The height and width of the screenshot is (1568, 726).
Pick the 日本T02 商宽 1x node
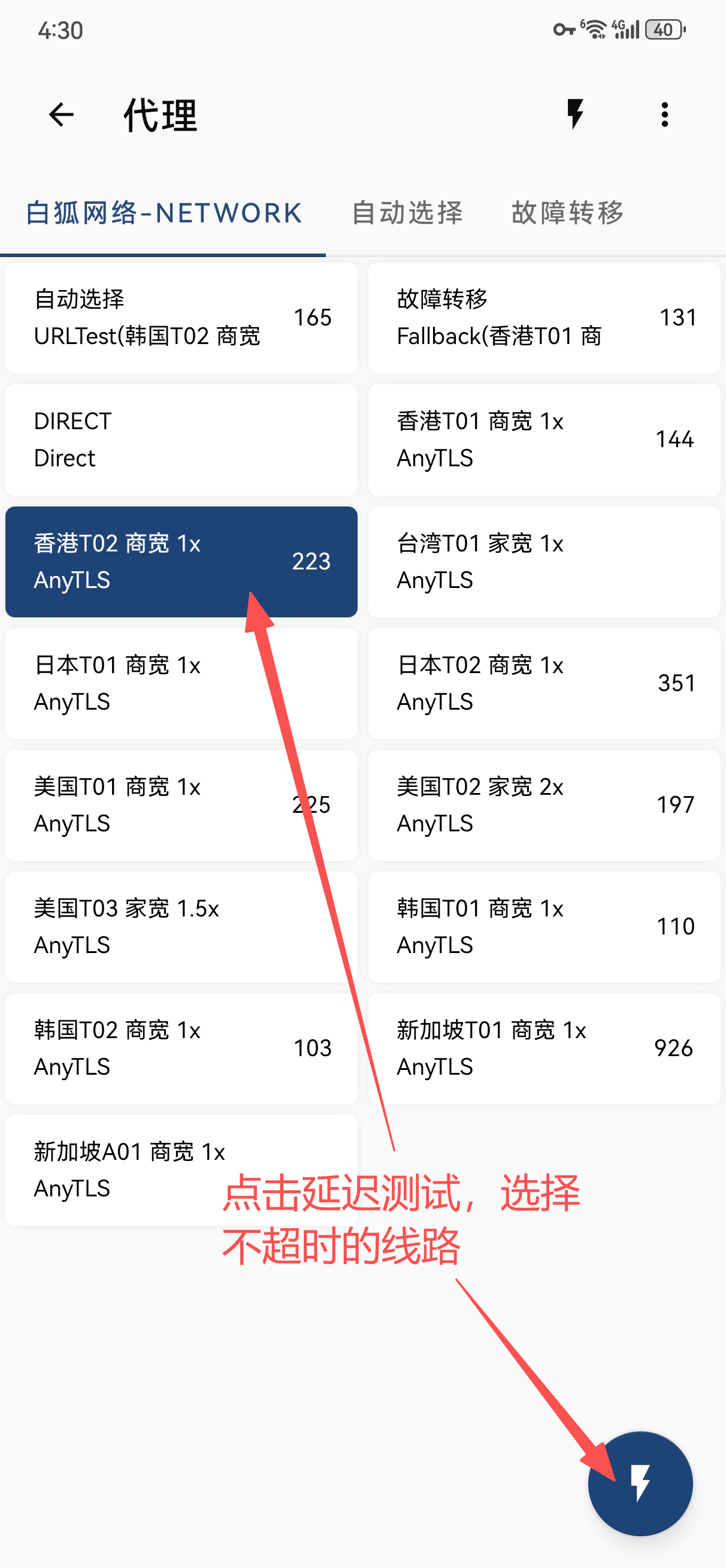point(544,683)
